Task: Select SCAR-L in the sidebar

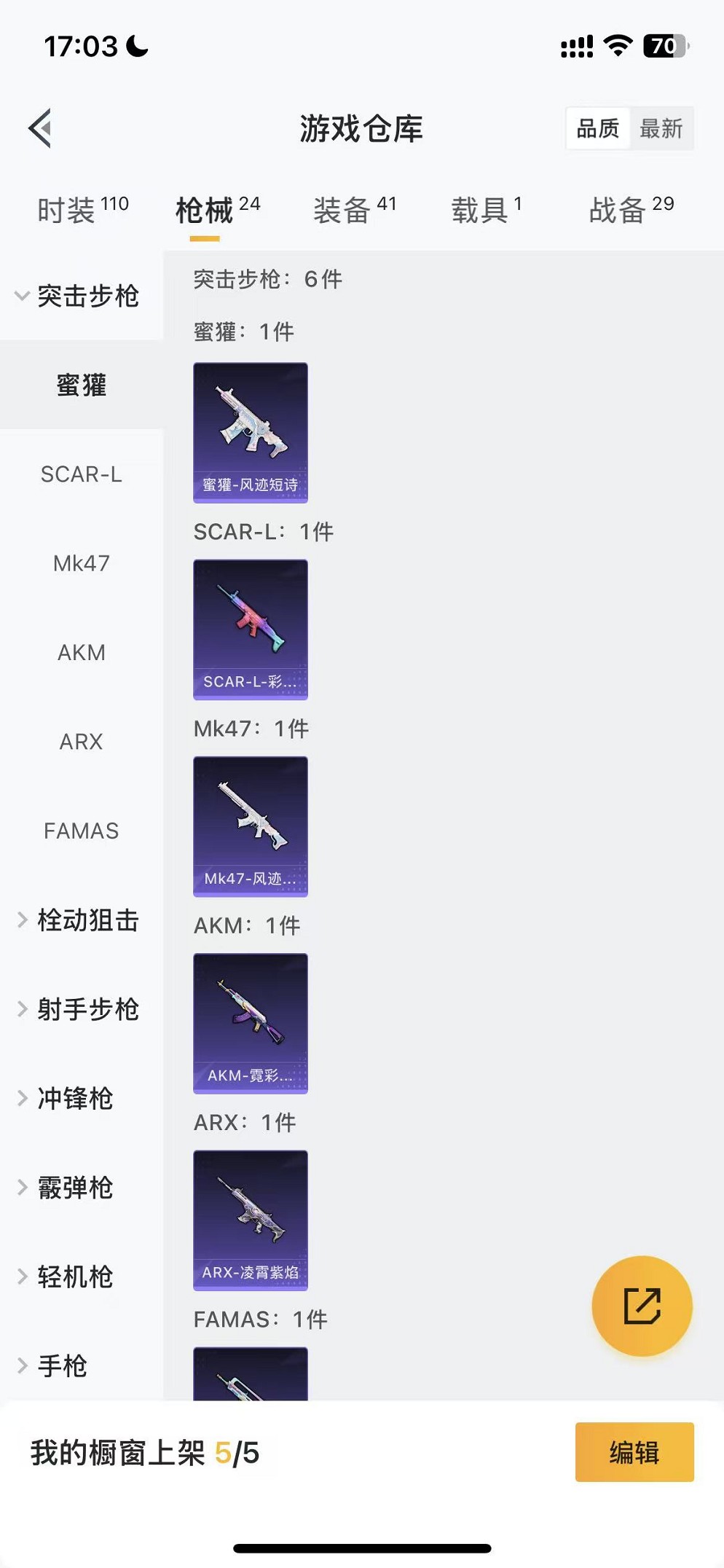Action: 81,474
